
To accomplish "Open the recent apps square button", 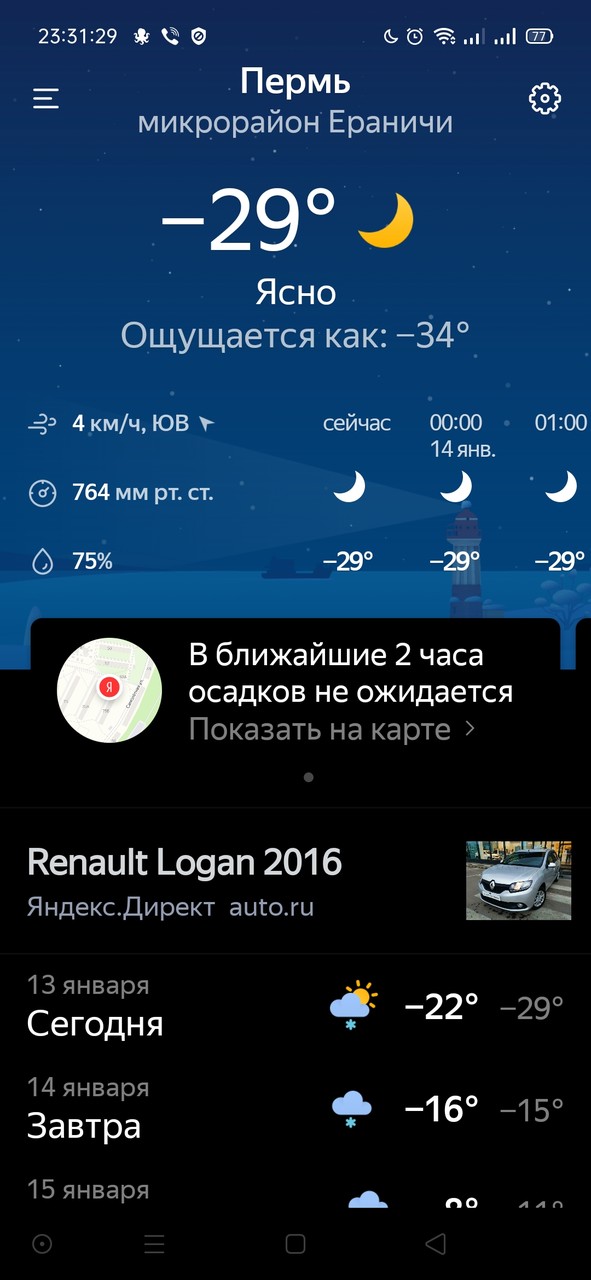I will coord(295,1243).
